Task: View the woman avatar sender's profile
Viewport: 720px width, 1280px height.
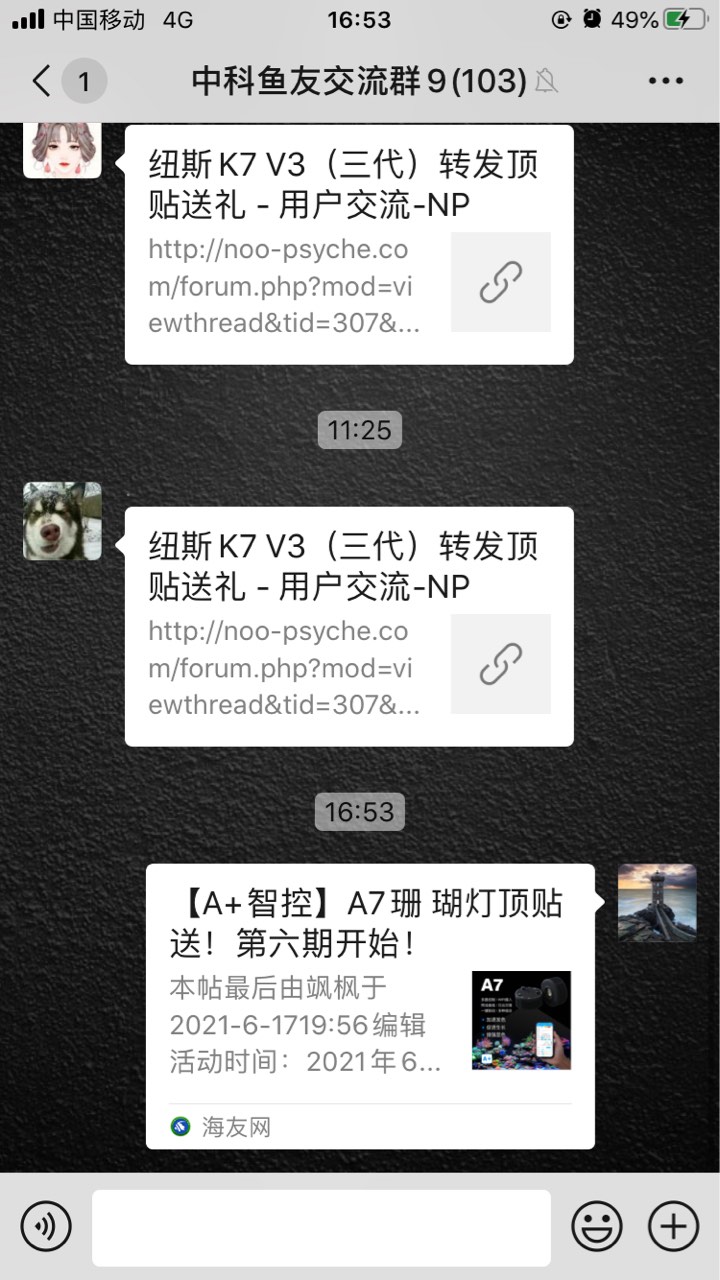Action: point(62,148)
